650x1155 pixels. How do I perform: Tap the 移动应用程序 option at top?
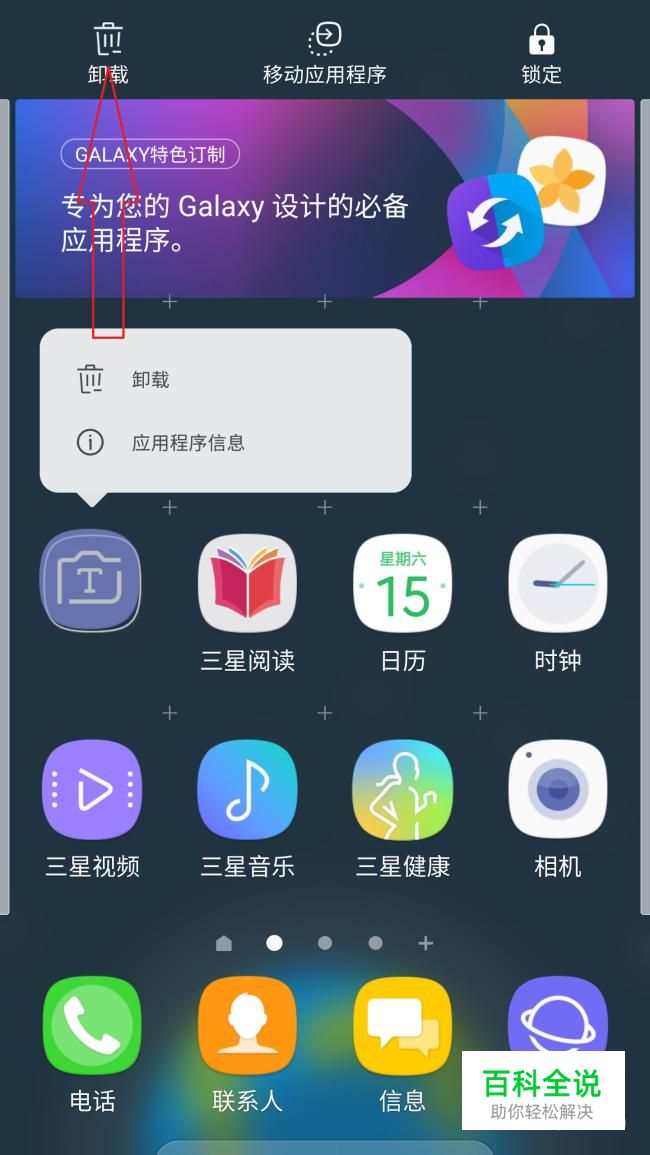pyautogui.click(x=324, y=55)
